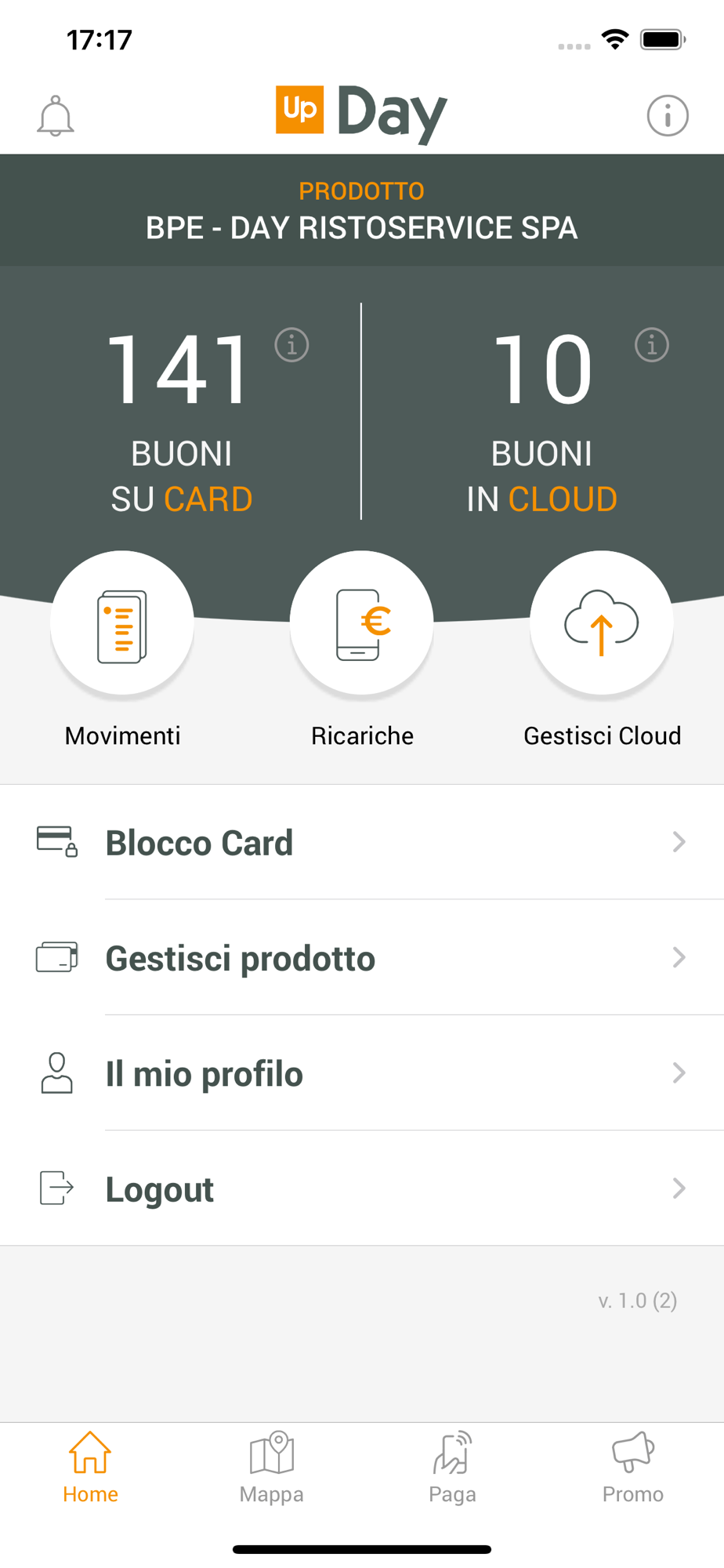Switch to the Paga tab
This screenshot has height=1568, width=724.
(x=452, y=1467)
